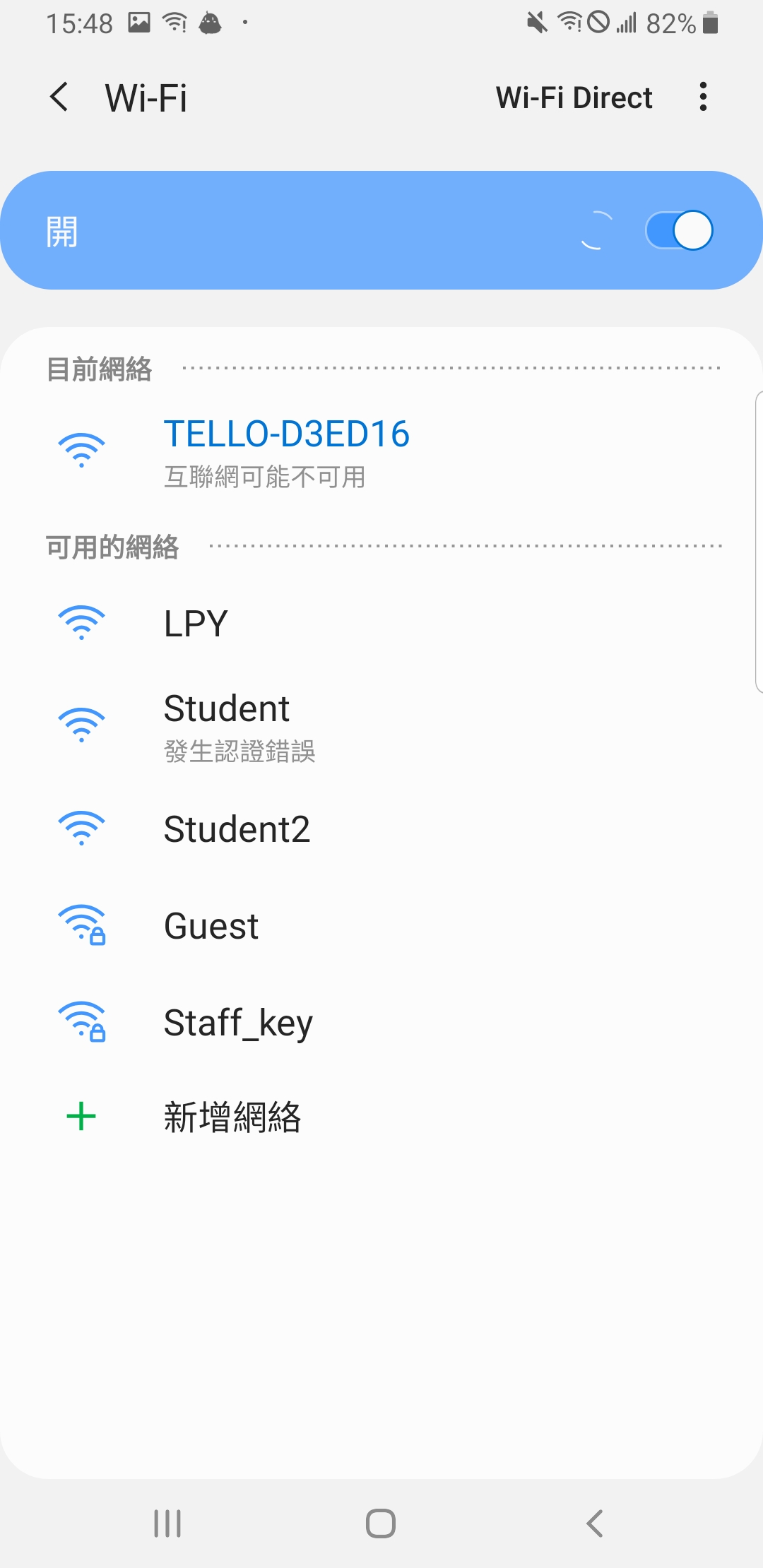Go back from the Wi-Fi settings
The image size is (763, 1568).
(60, 97)
